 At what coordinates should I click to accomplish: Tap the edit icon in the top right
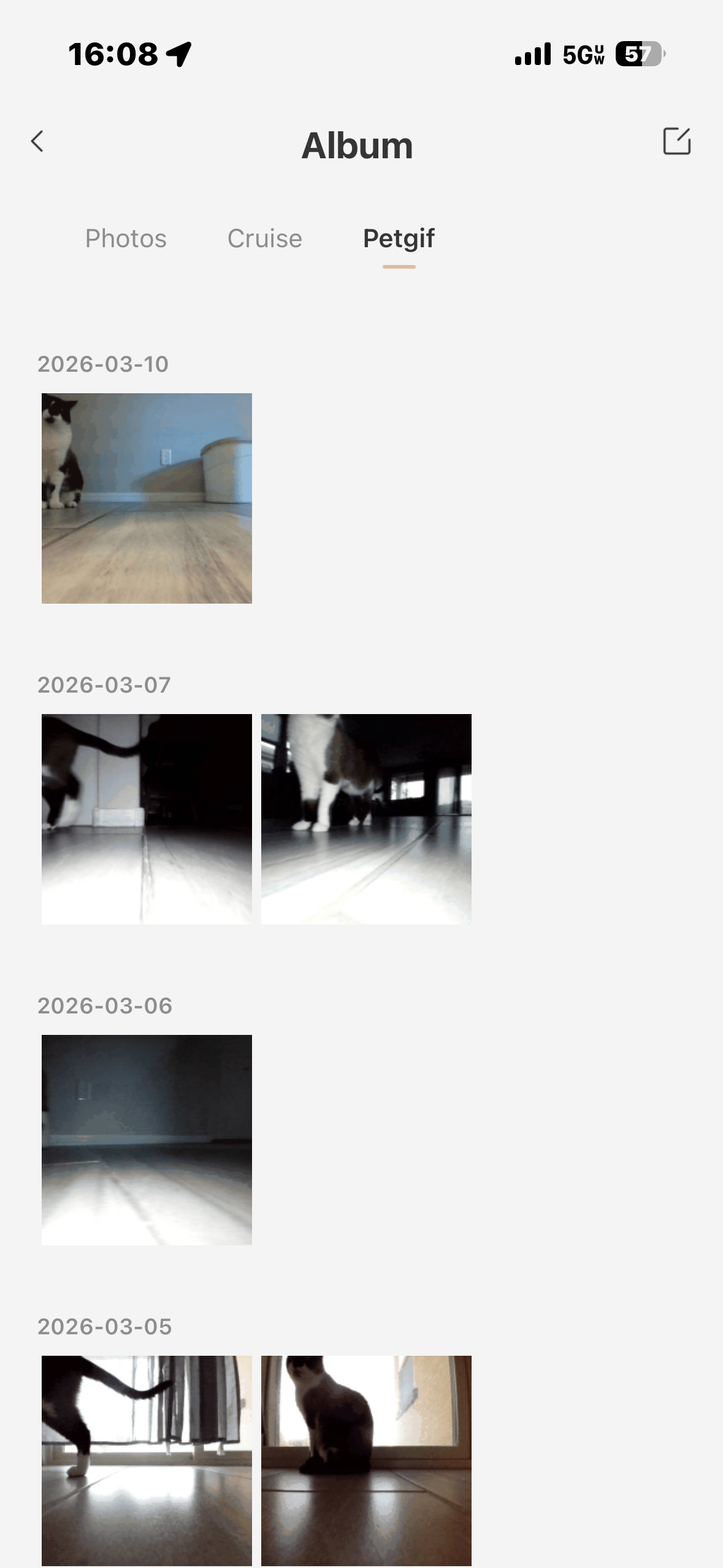676,141
